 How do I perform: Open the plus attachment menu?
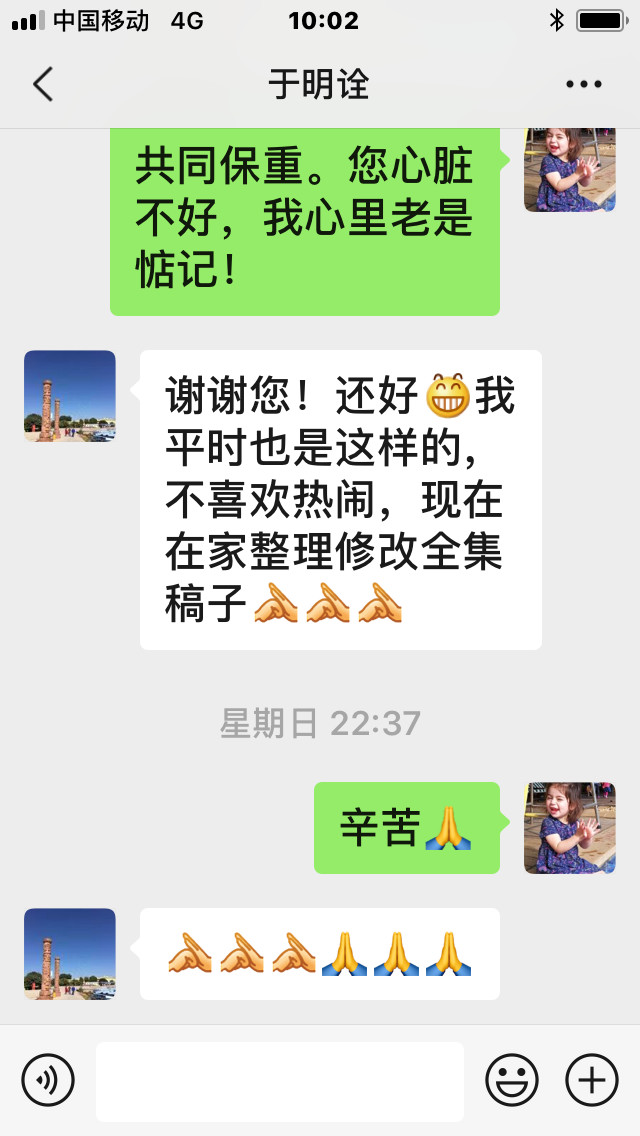(591, 1080)
